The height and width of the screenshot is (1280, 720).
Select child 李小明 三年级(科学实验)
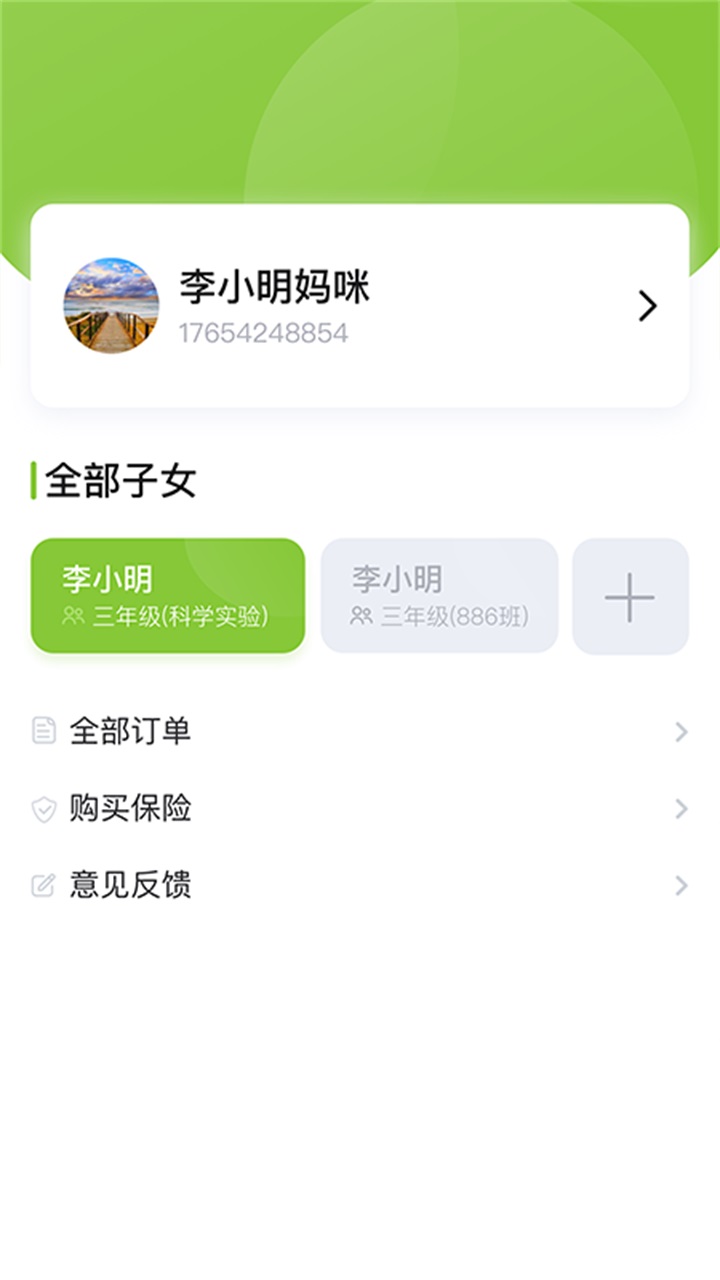click(x=168, y=596)
